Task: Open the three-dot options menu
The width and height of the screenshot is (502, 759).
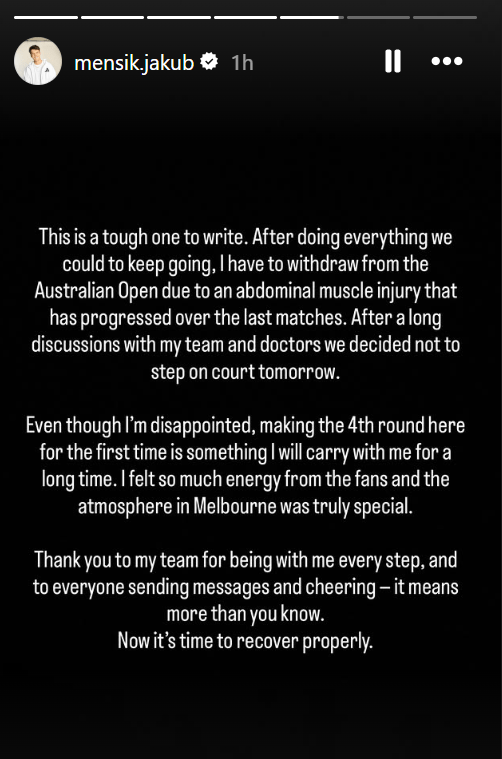Action: click(447, 61)
